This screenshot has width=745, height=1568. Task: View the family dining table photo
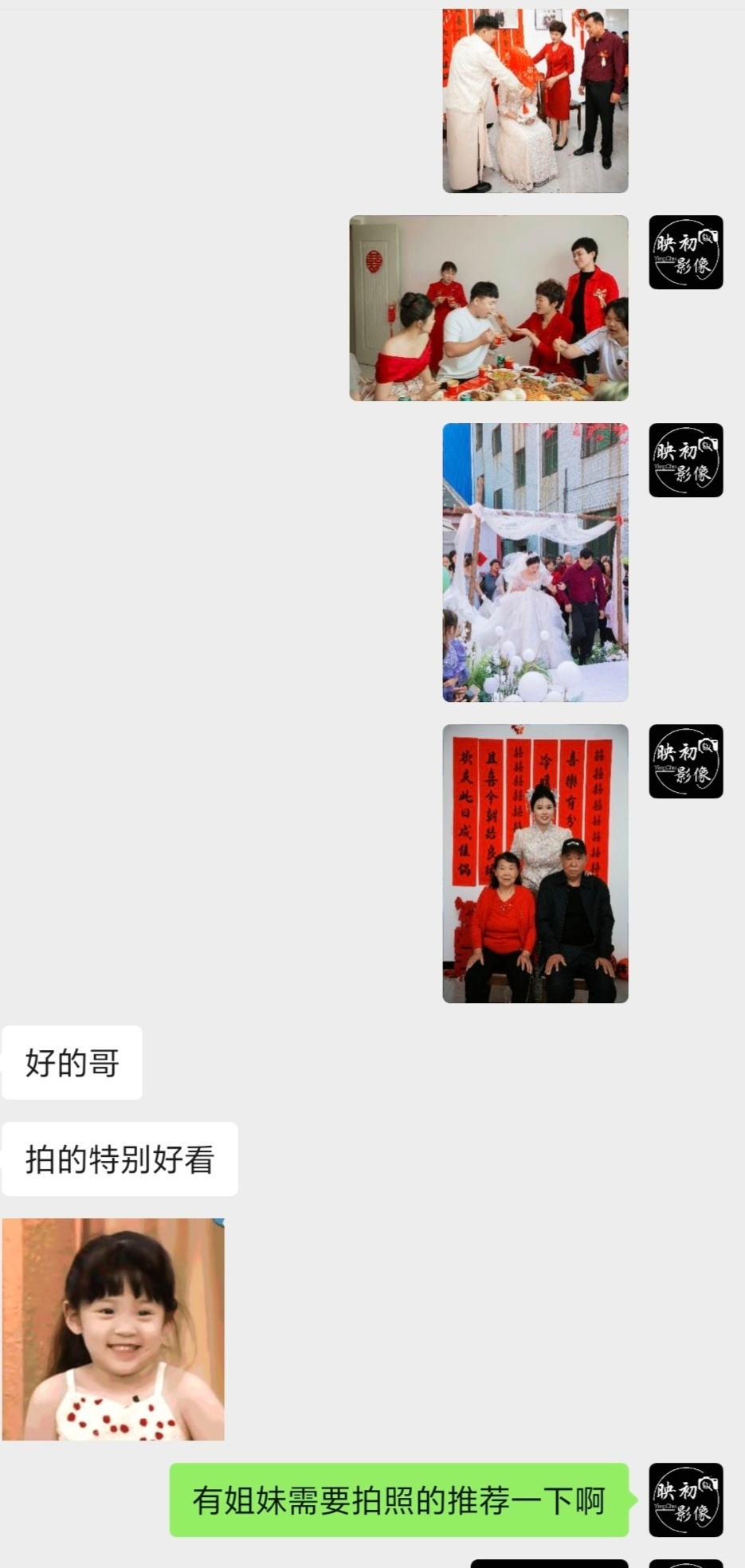coord(488,308)
